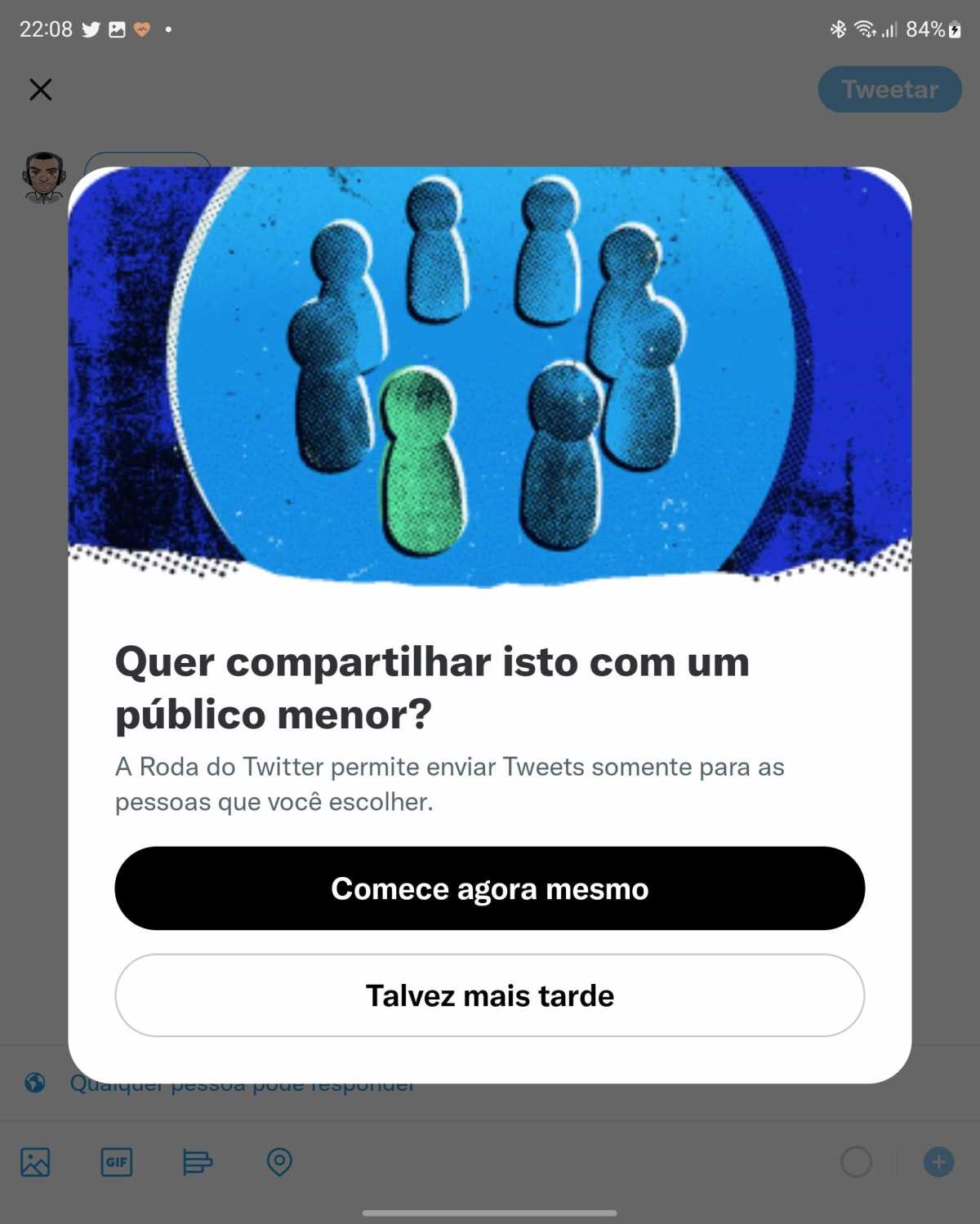Close the tweet composer with X
This screenshot has width=980, height=1224.
(40, 89)
